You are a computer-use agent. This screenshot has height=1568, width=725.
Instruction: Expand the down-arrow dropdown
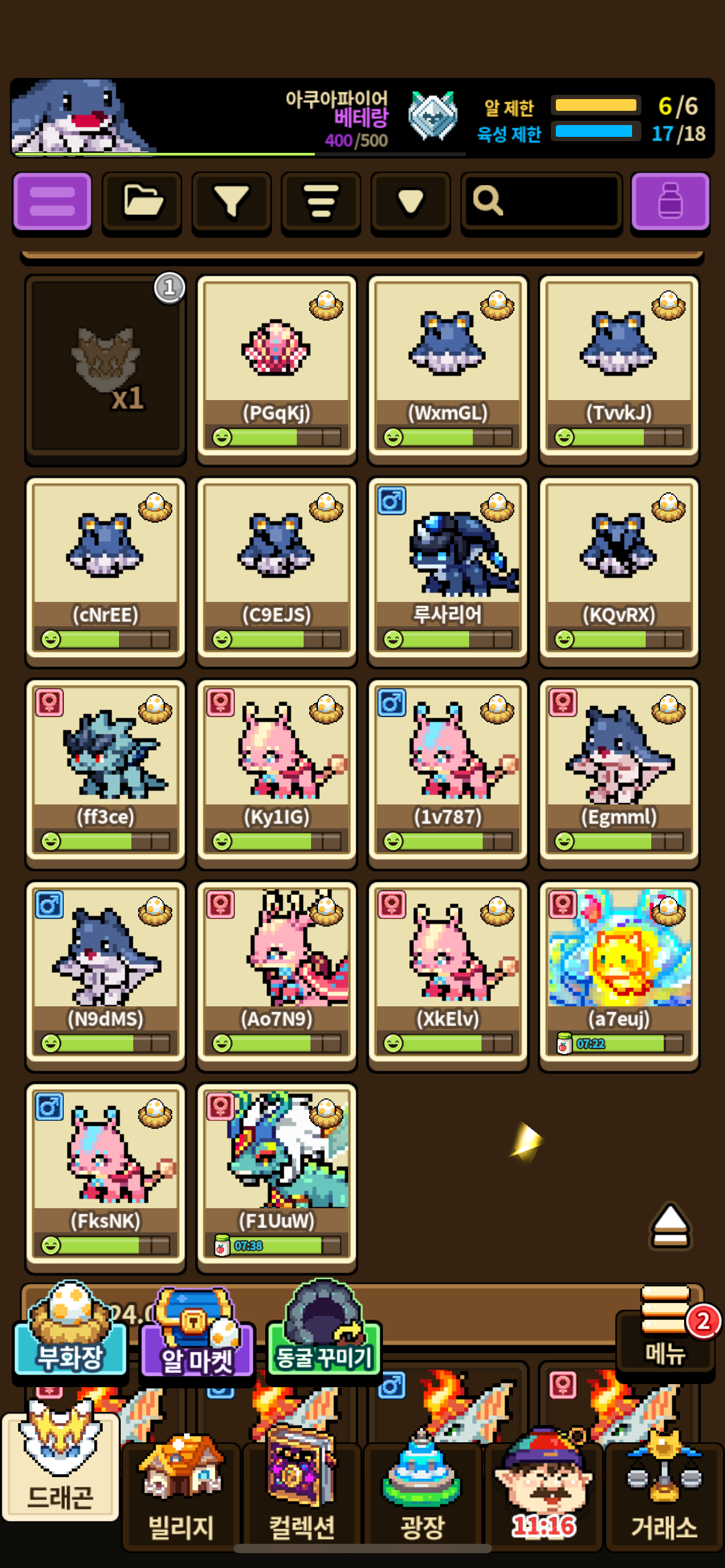pyautogui.click(x=410, y=202)
